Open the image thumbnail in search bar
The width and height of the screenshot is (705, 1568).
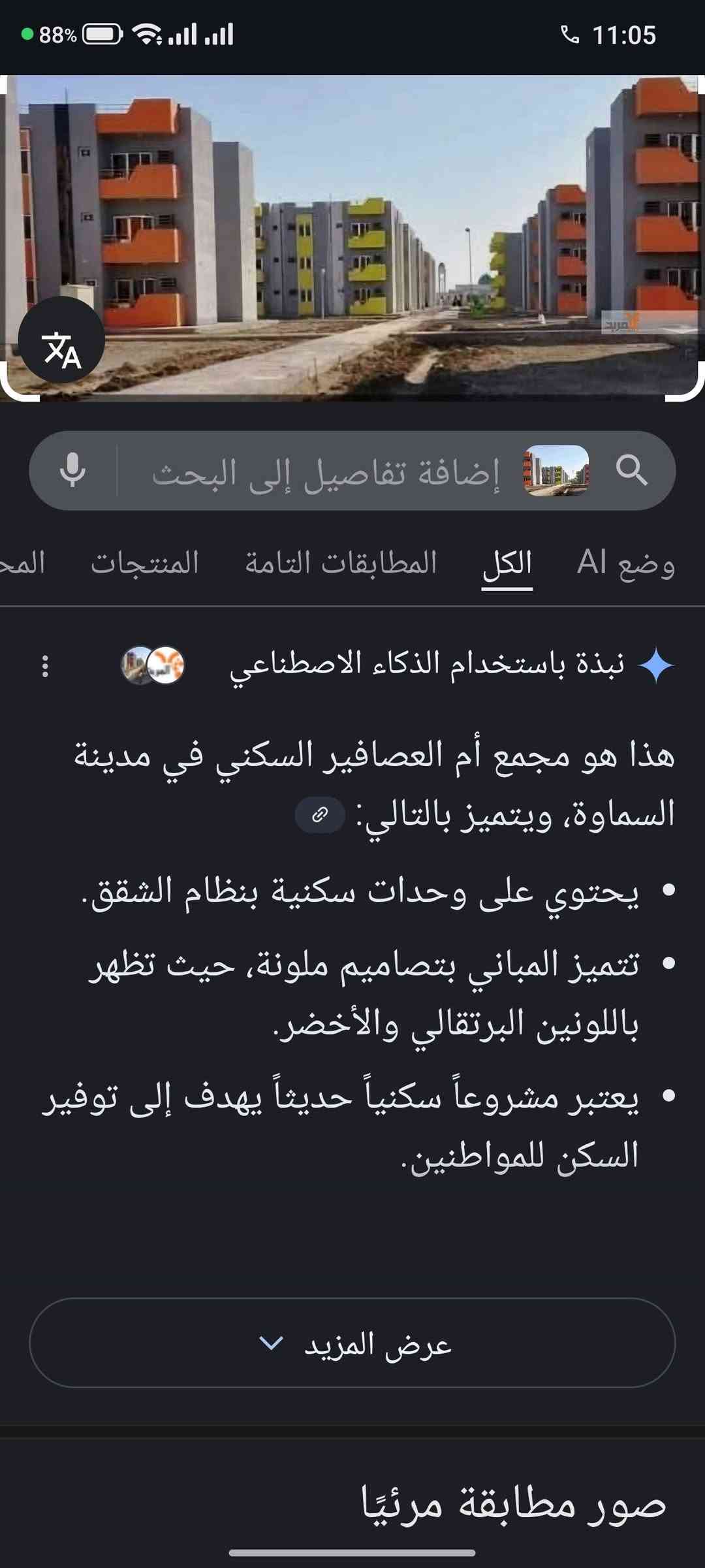click(x=556, y=470)
